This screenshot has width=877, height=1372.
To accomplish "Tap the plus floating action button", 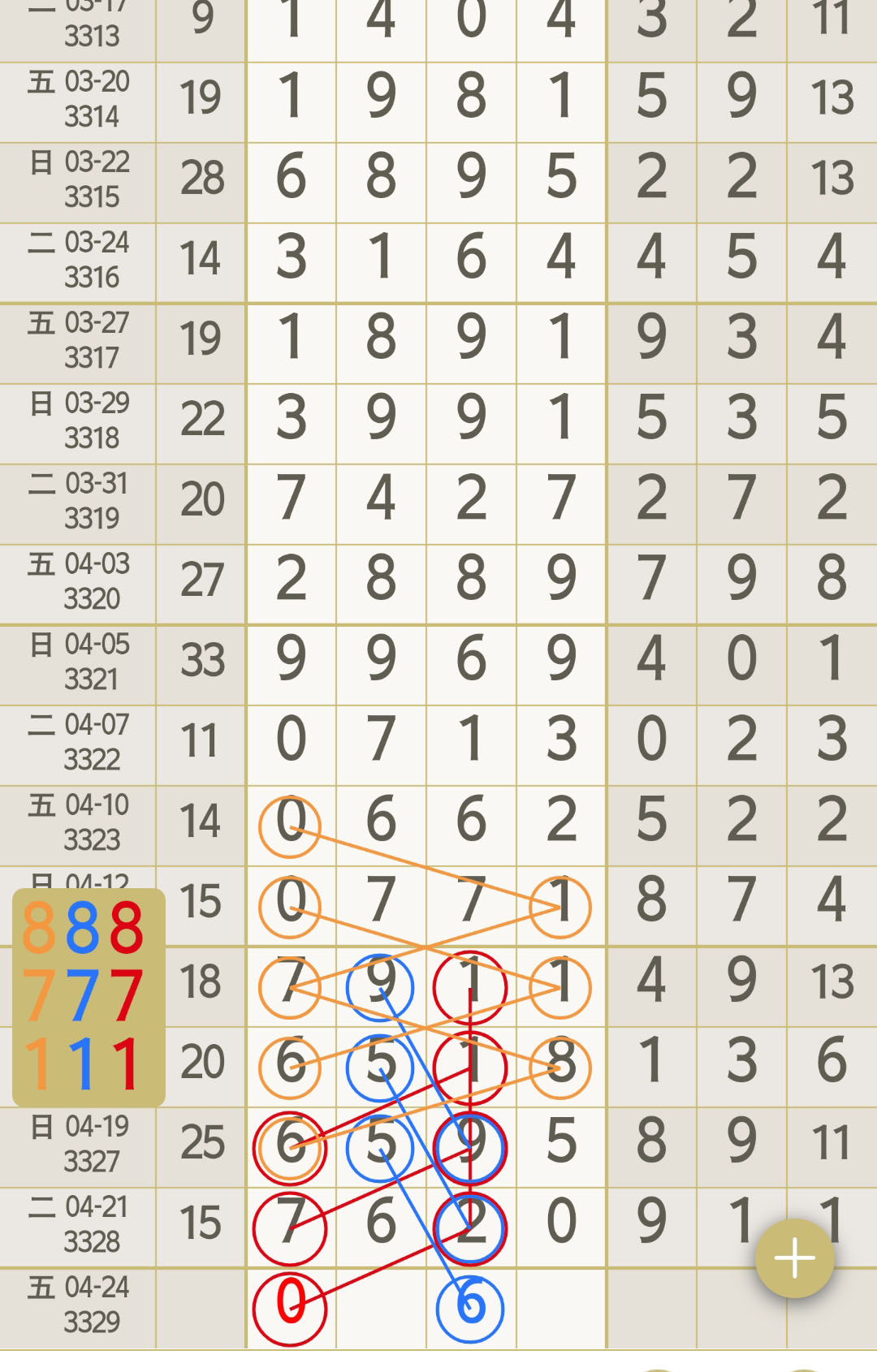I will [x=794, y=1258].
